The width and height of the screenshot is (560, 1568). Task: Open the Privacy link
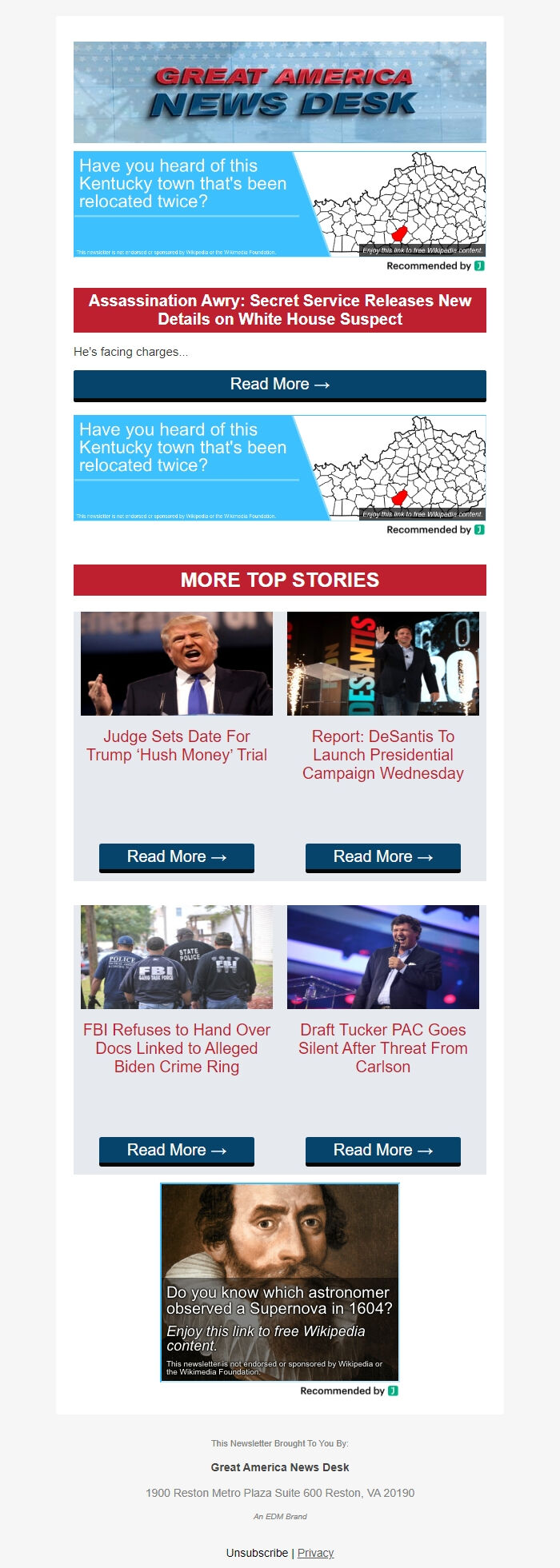[315, 1553]
